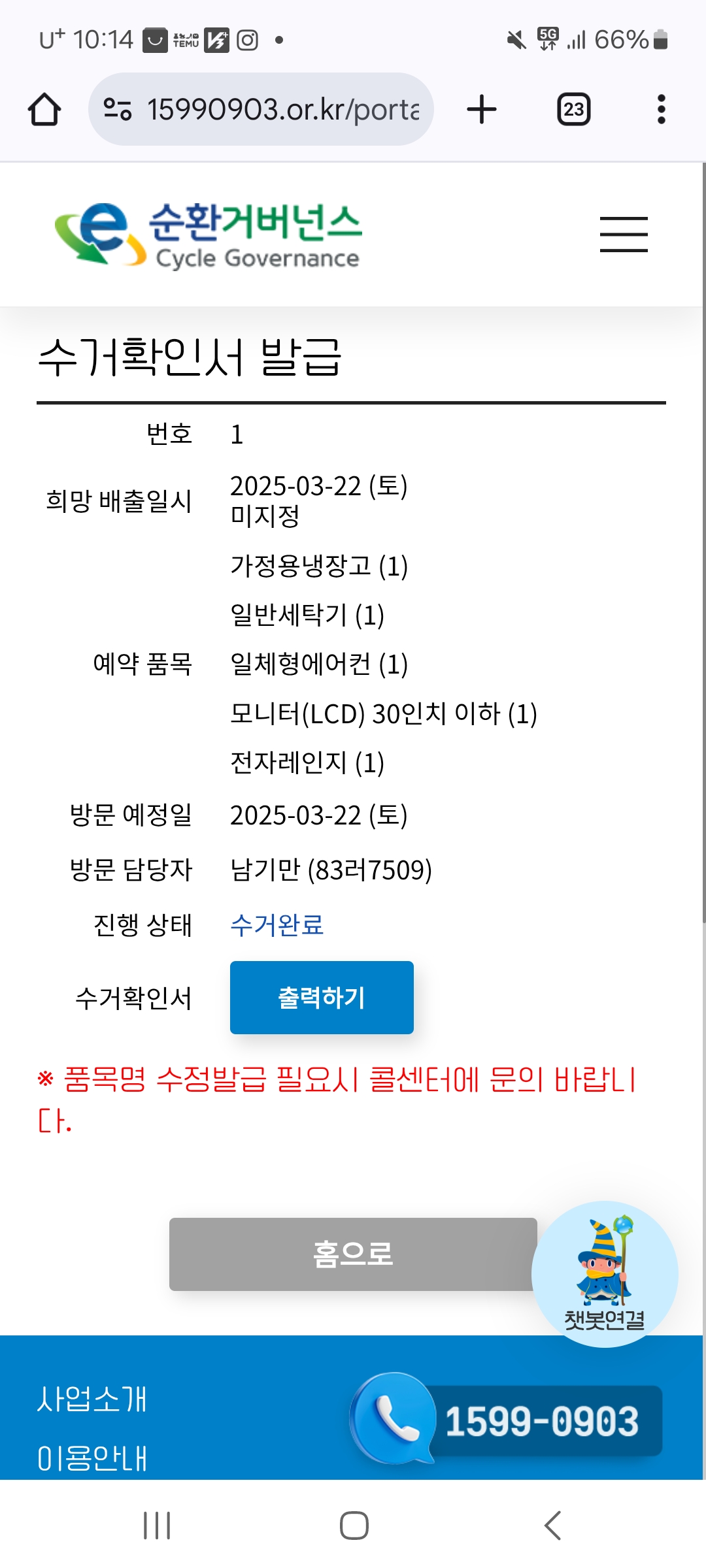Open a new browser tab

pyautogui.click(x=482, y=109)
